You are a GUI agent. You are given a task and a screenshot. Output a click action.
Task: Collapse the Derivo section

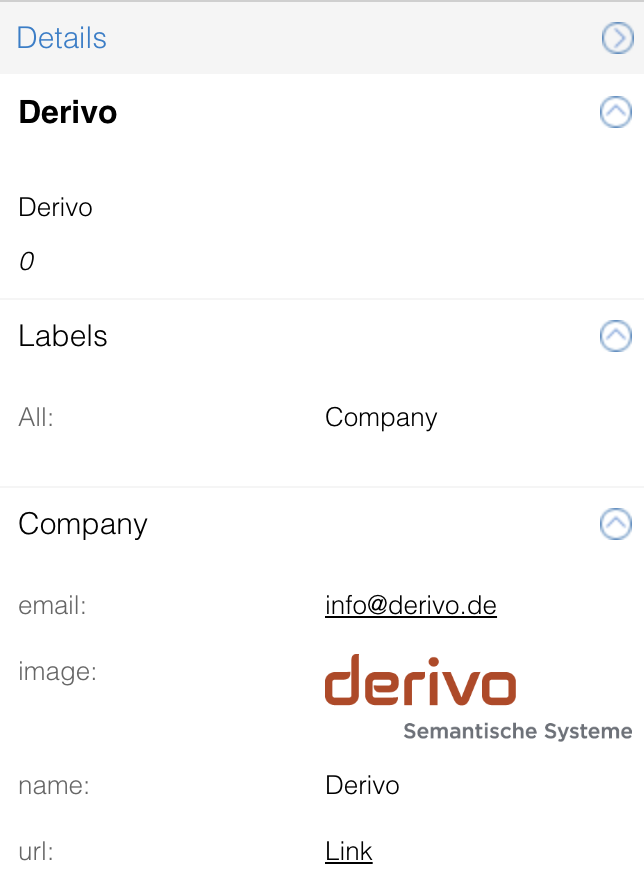[615, 112]
